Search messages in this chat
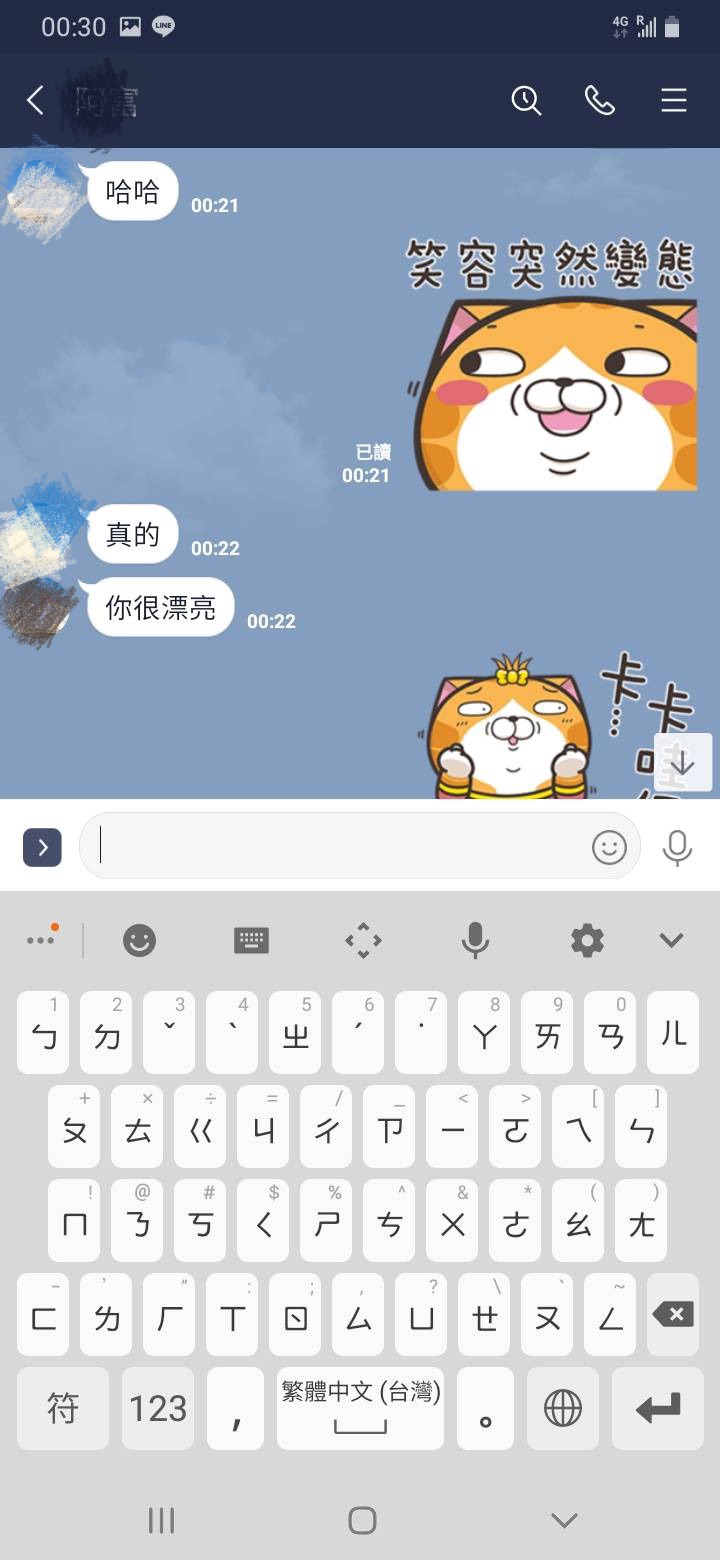This screenshot has height=1560, width=720. [526, 100]
